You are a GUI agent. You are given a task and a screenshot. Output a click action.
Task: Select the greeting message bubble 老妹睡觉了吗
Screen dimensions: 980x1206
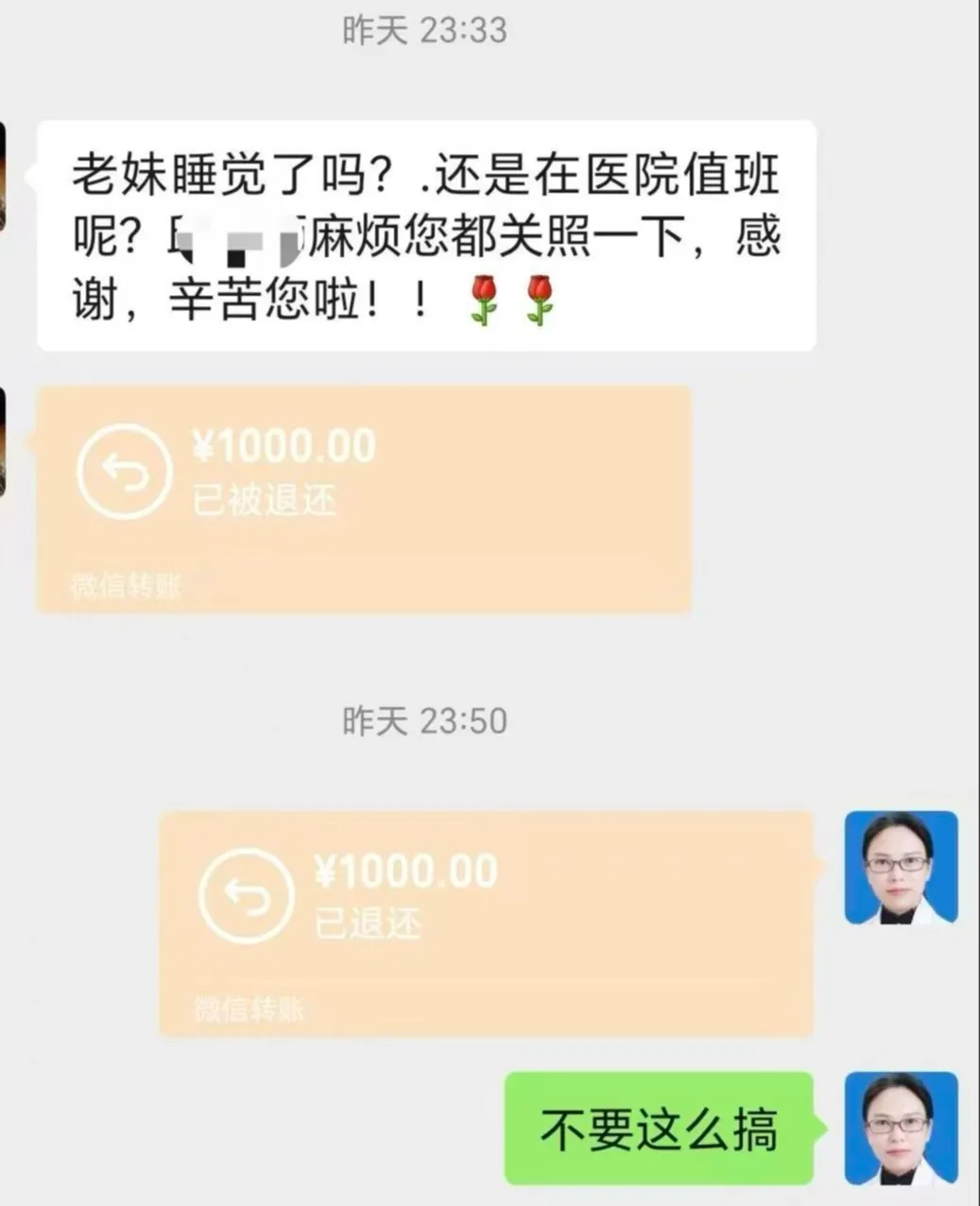[425, 232]
